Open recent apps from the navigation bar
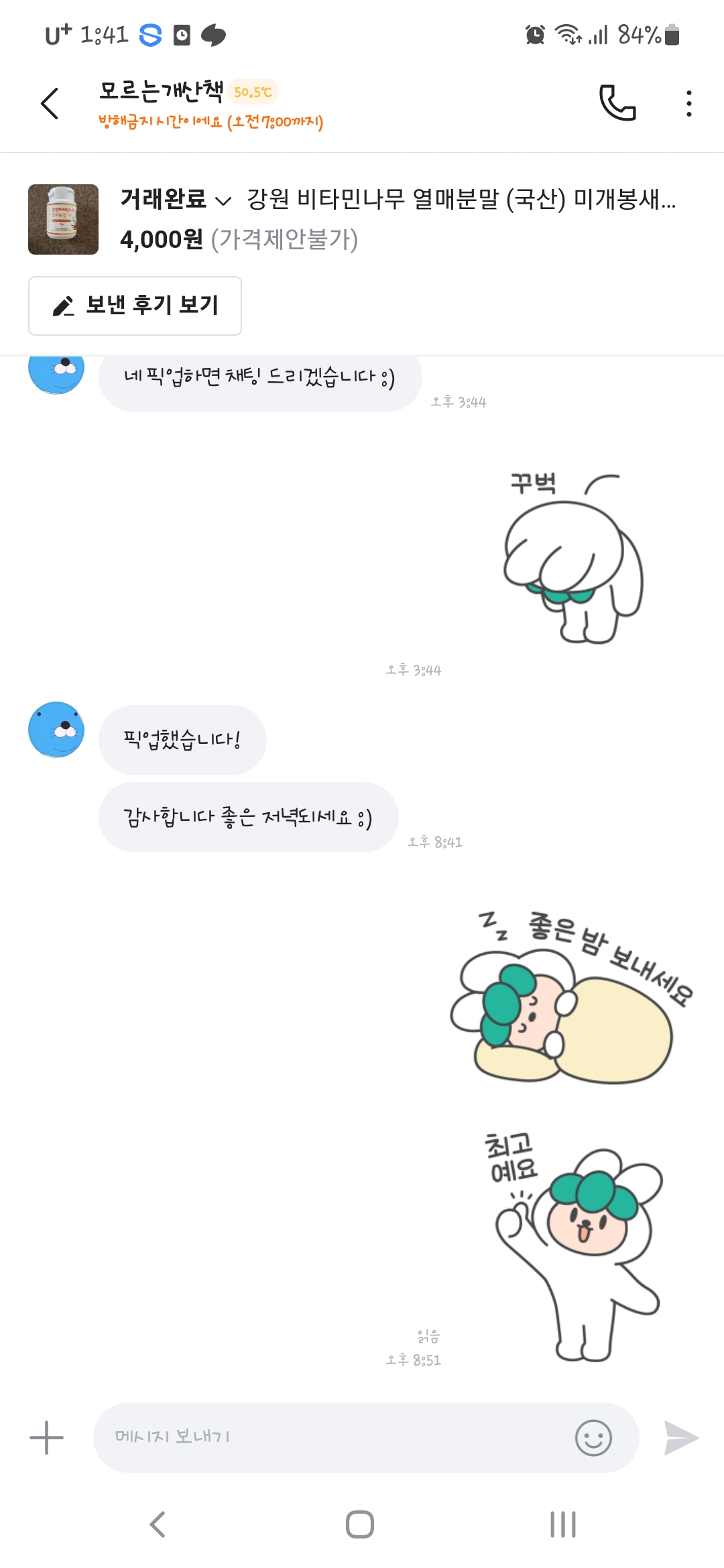This screenshot has width=724, height=1568. [562, 1524]
